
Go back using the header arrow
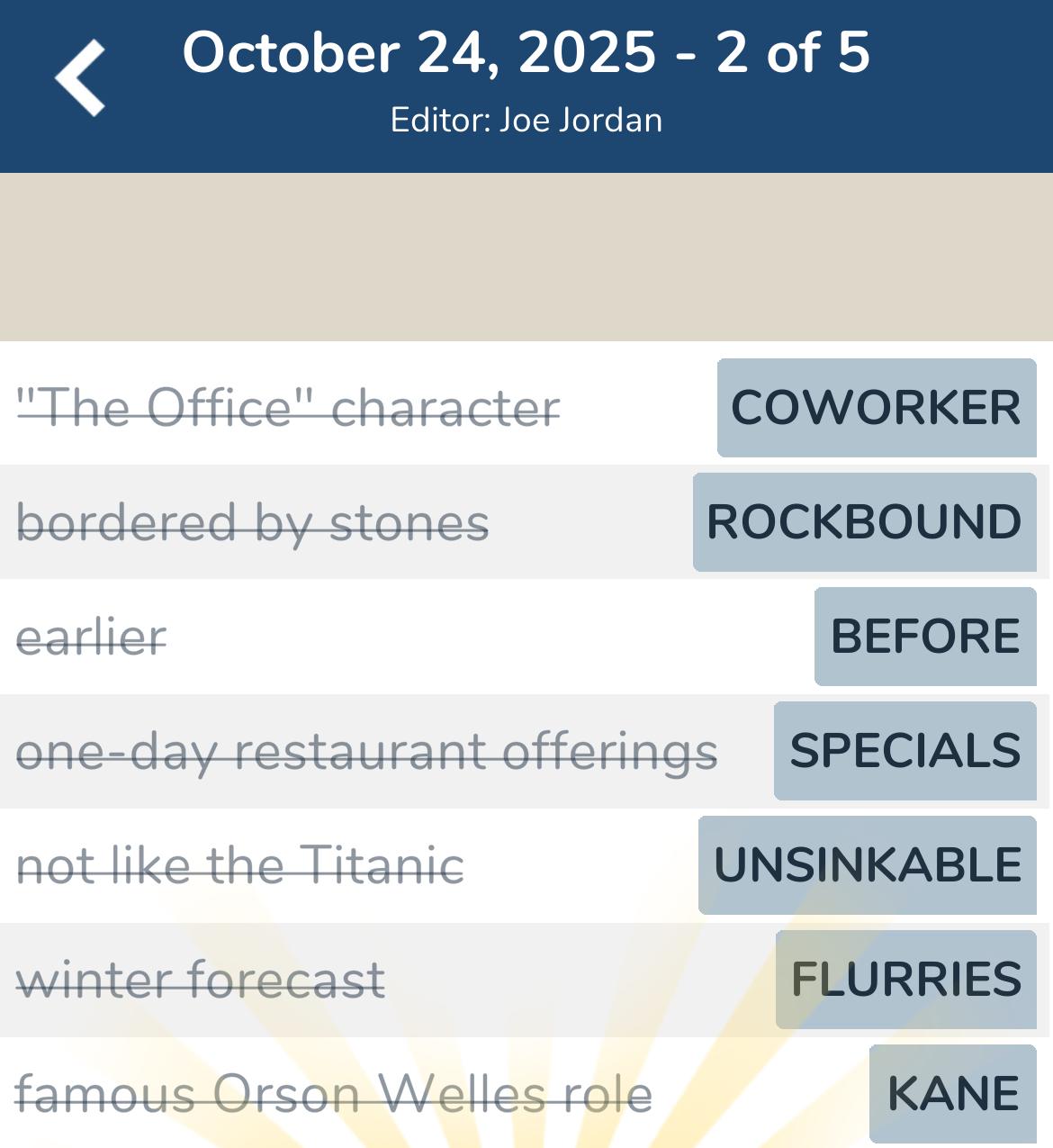pos(80,78)
